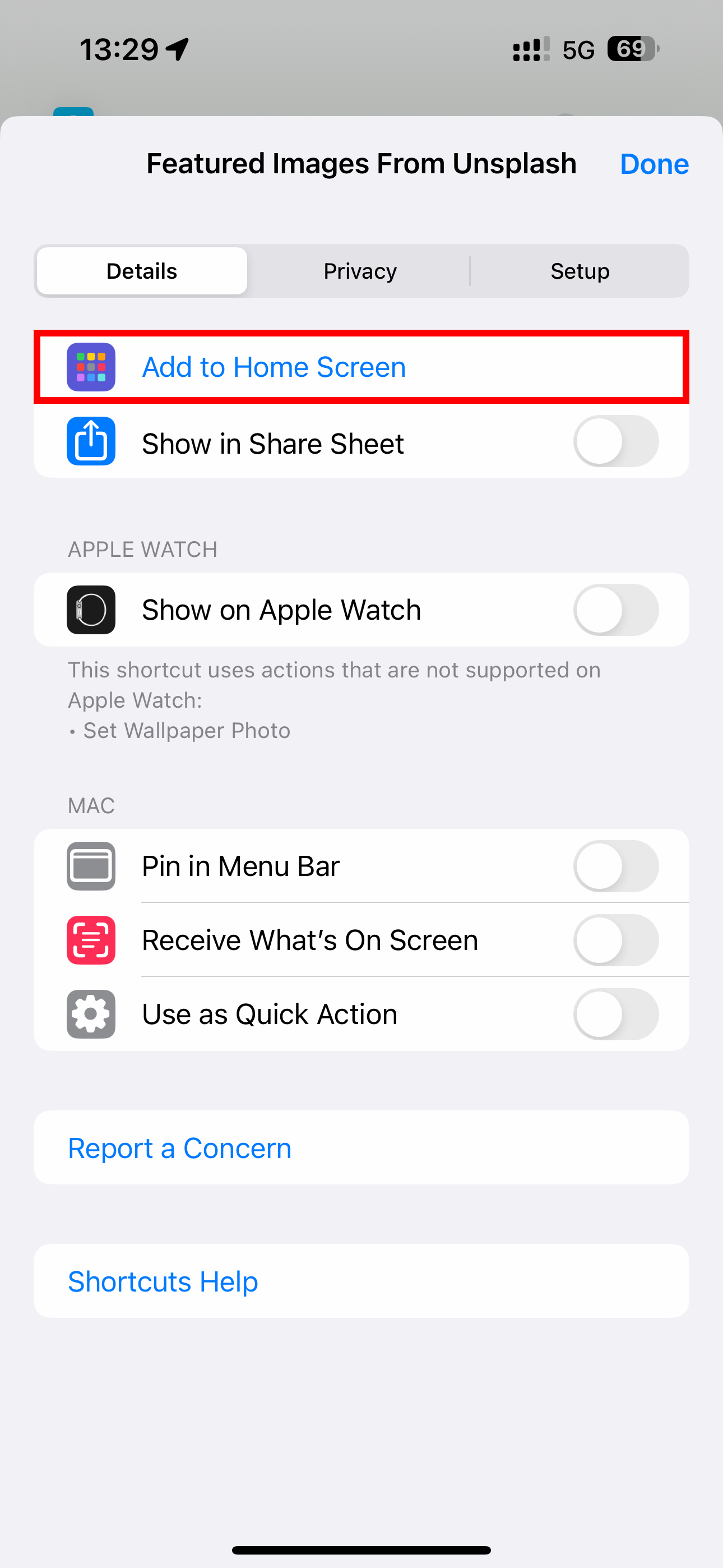Switch to the Setup tab
Viewport: 723px width, 1568px height.
click(x=580, y=271)
